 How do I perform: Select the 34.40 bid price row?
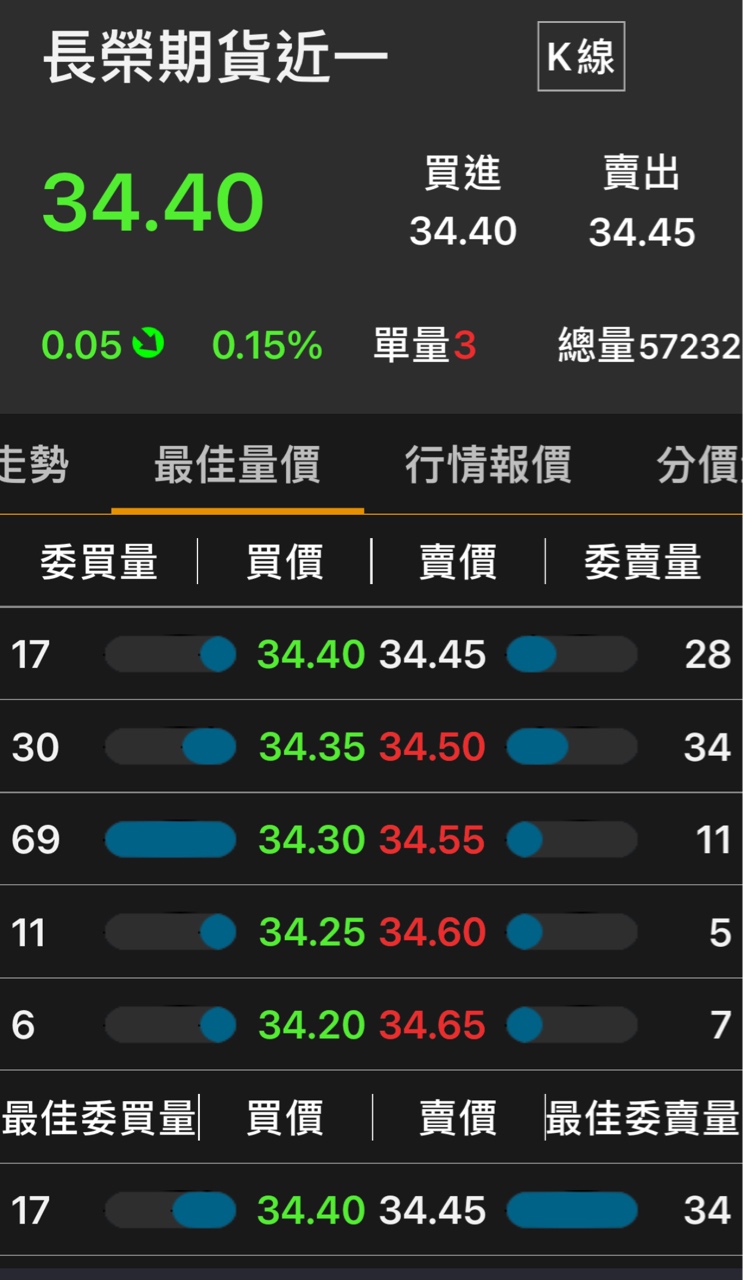pyautogui.click(x=311, y=655)
